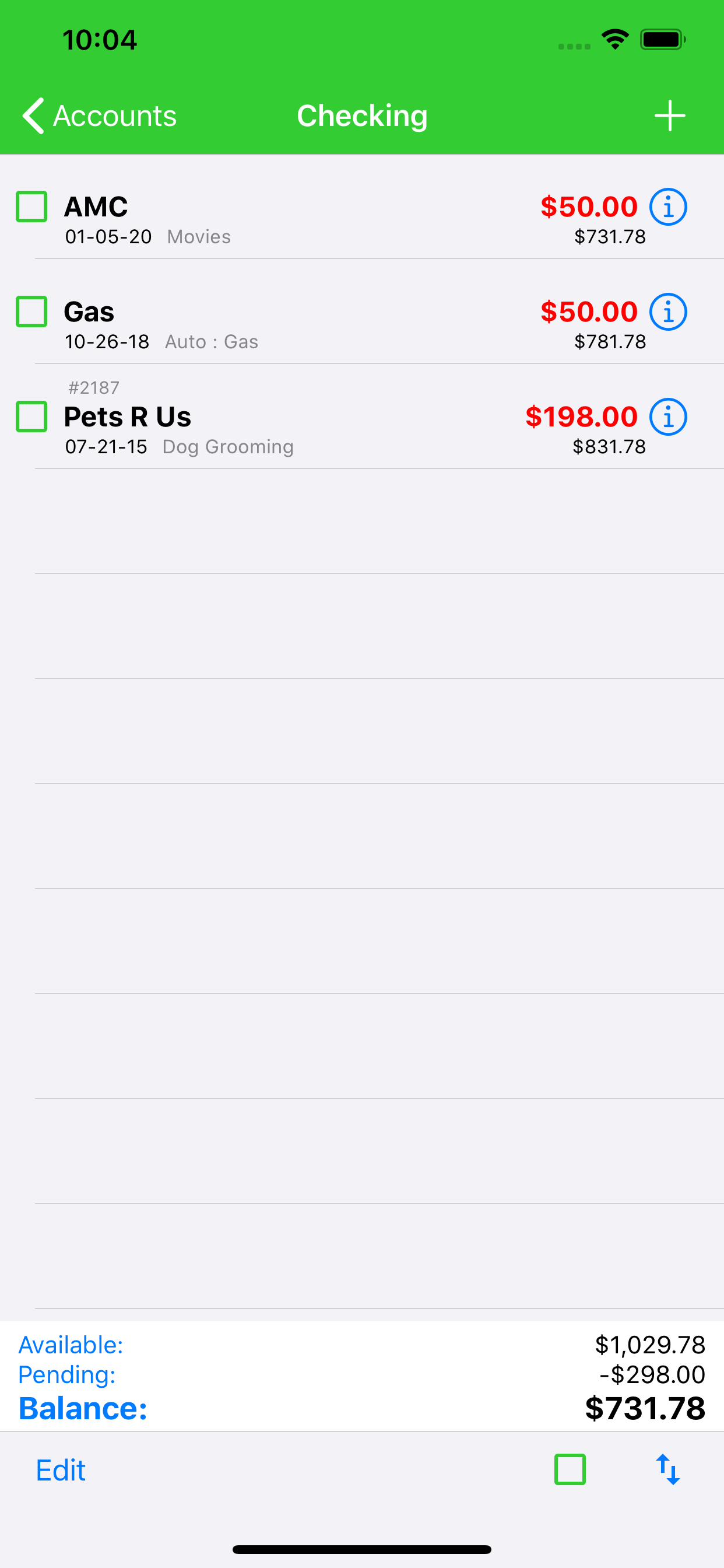Tap the info icon beside Pets R Us
Screen dimensions: 724x1568
pyautogui.click(x=668, y=416)
